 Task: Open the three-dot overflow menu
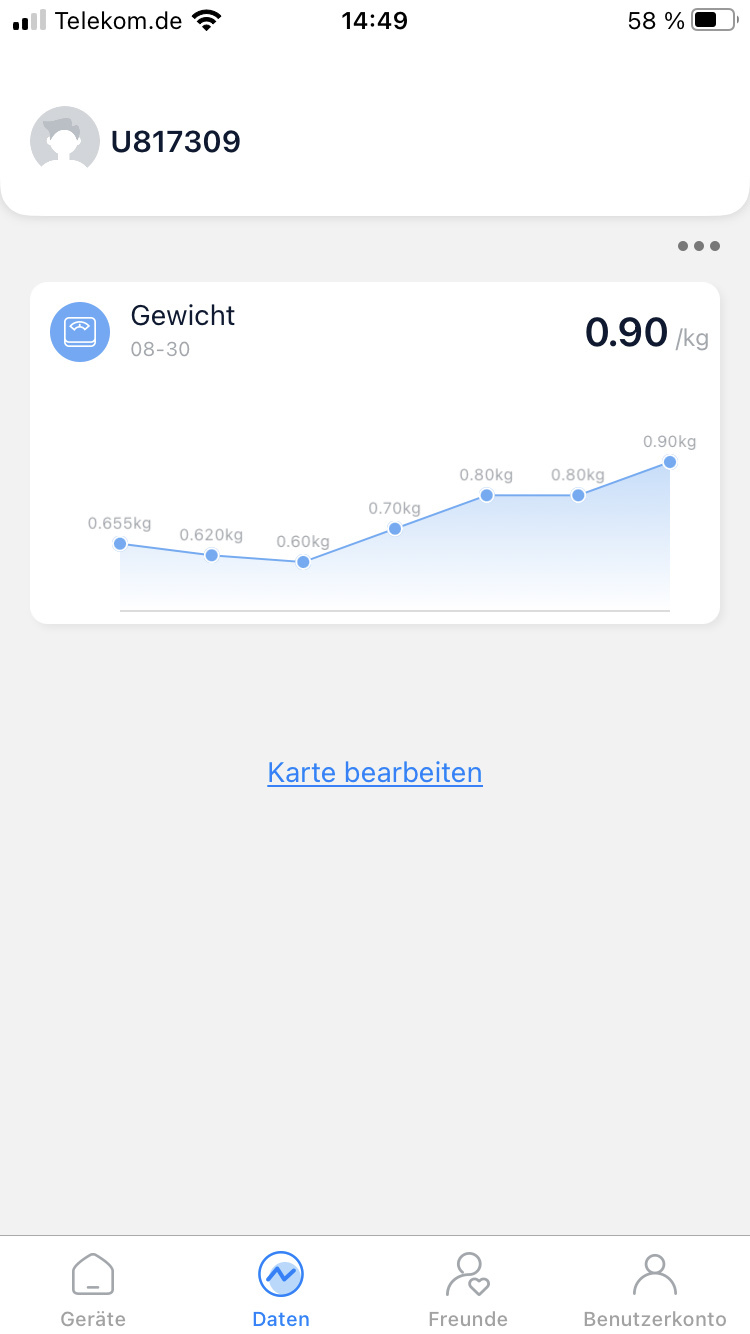[x=698, y=246]
